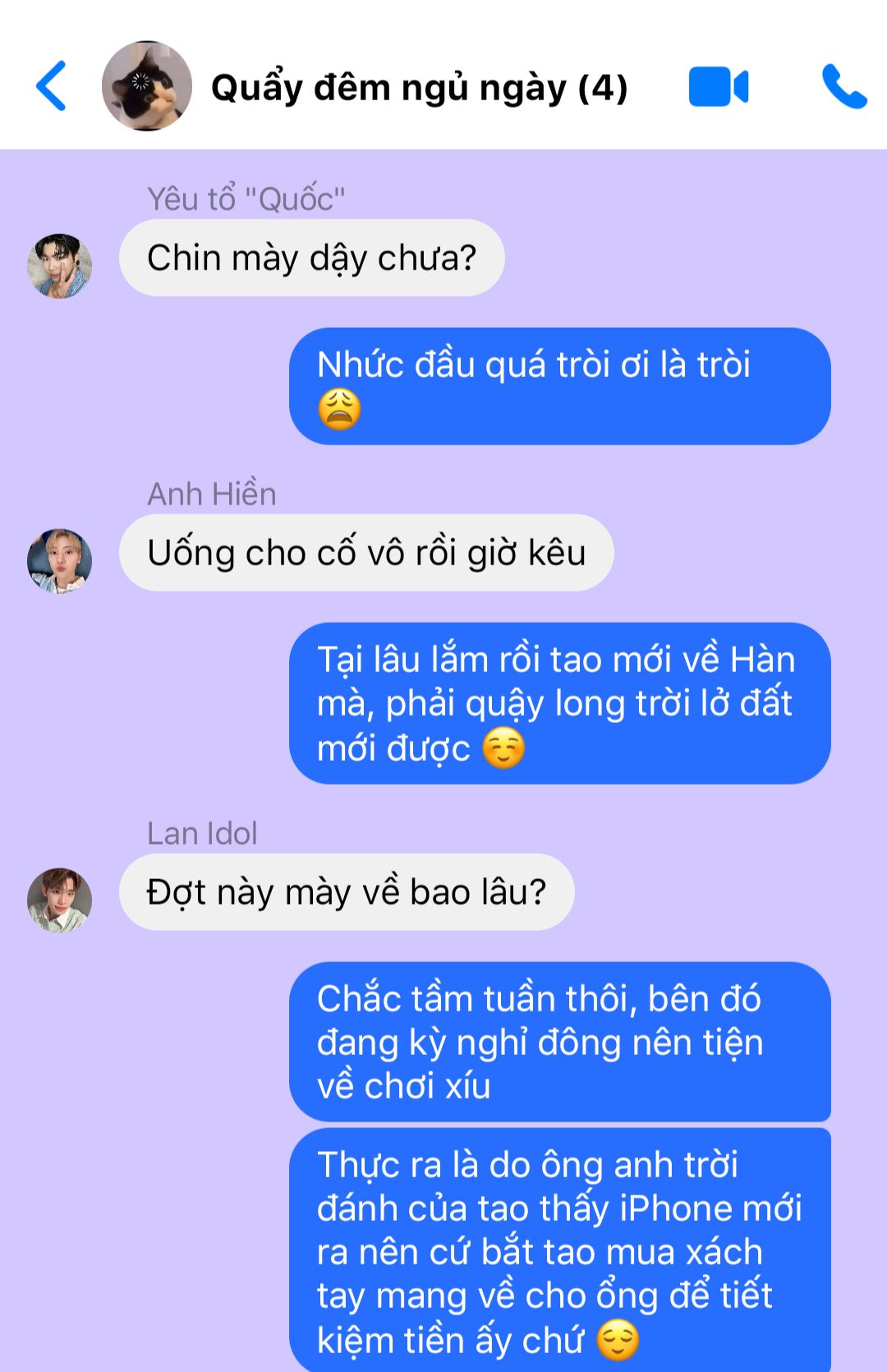Start a voice call with the group
The height and width of the screenshot is (1372, 887).
pos(843,86)
